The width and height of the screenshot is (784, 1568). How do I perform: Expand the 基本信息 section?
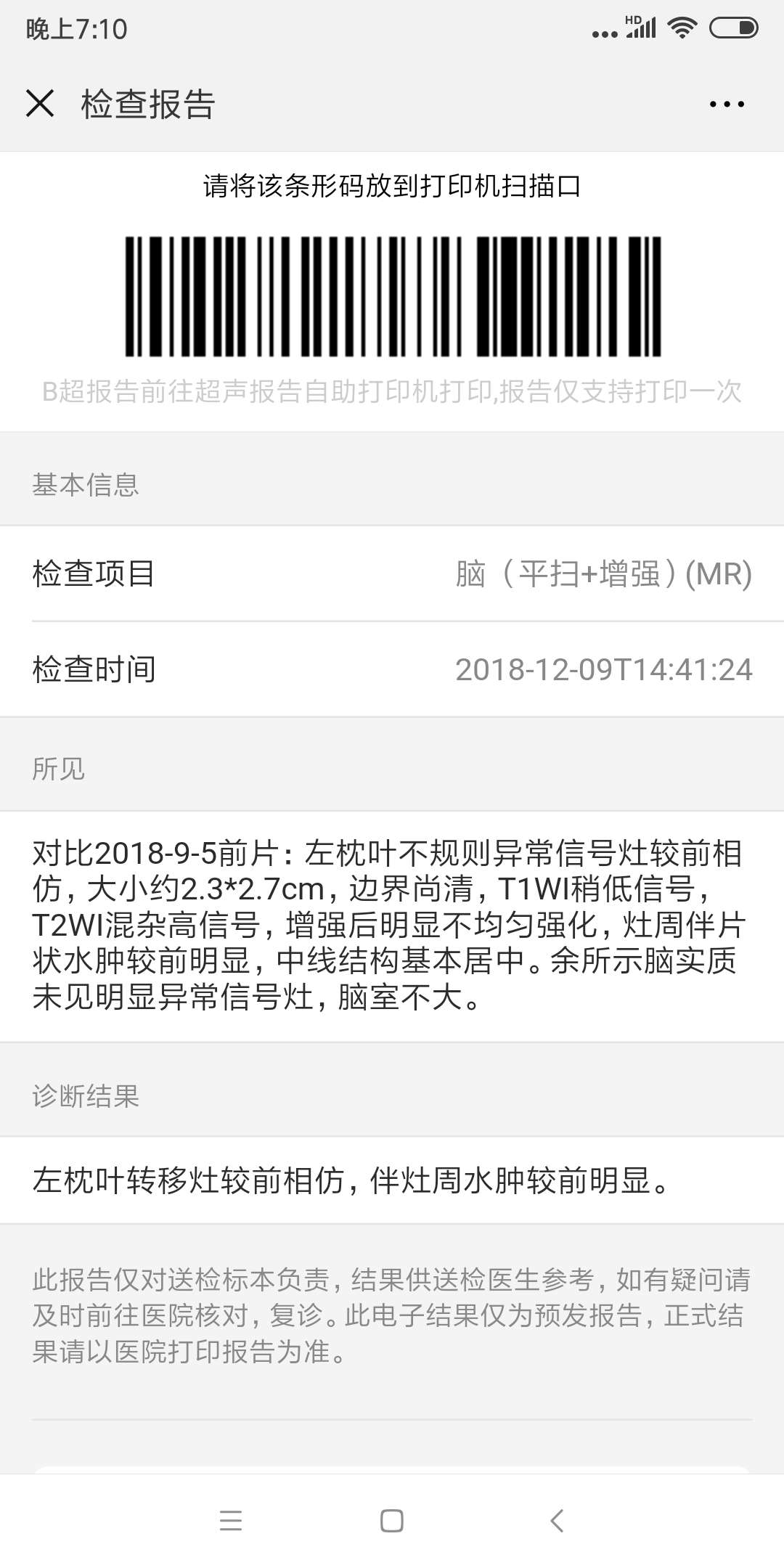pos(87,485)
